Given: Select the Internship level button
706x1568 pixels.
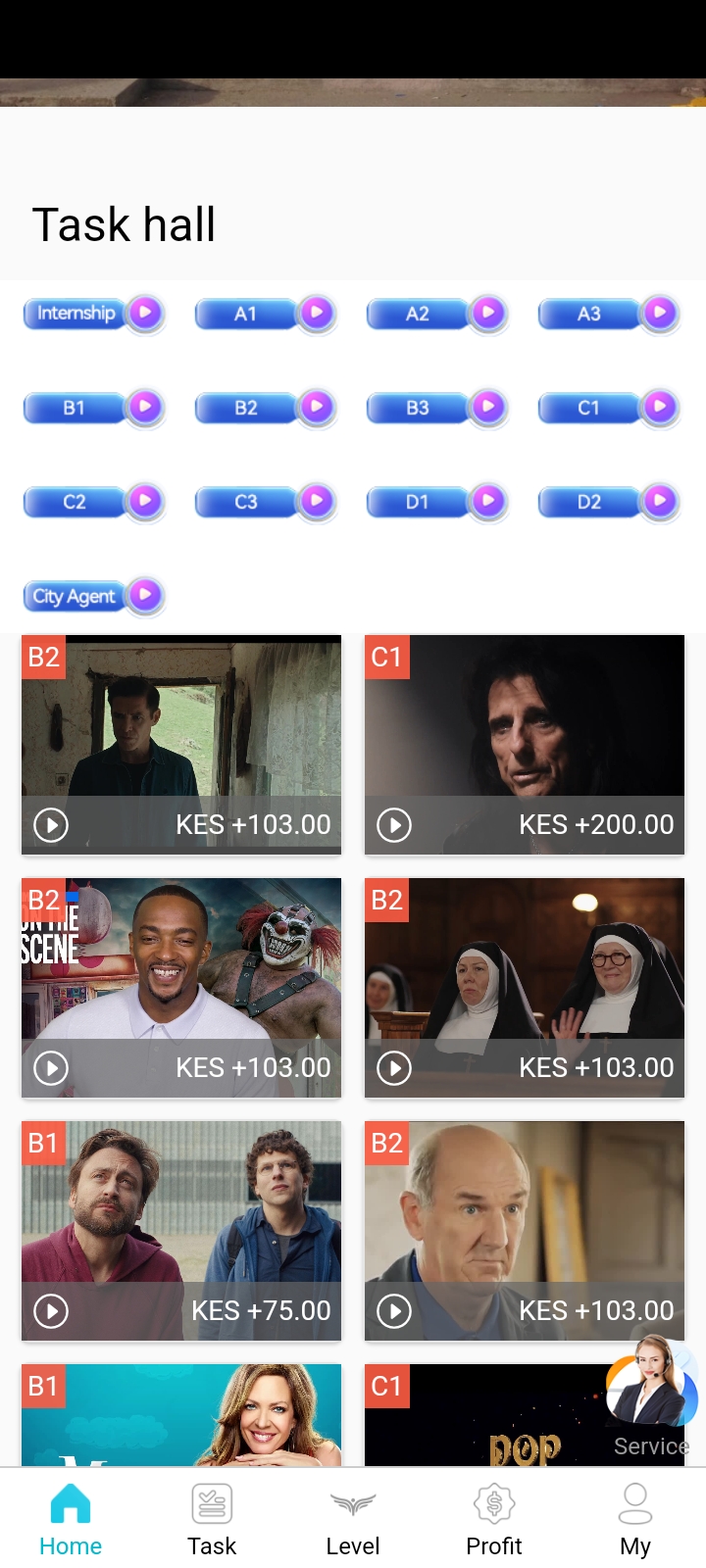Looking at the screenshot, I should (x=93, y=314).
